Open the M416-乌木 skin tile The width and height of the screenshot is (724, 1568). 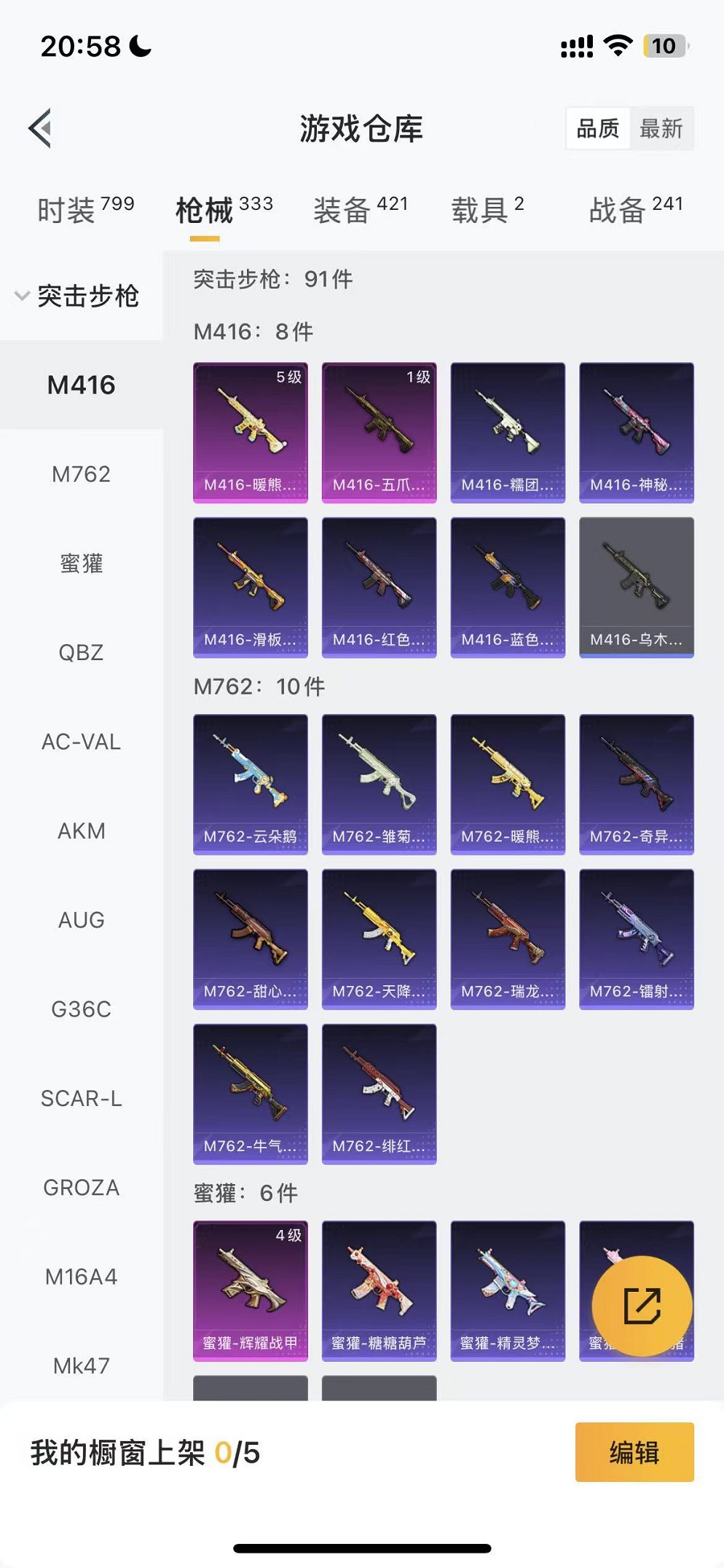[636, 587]
